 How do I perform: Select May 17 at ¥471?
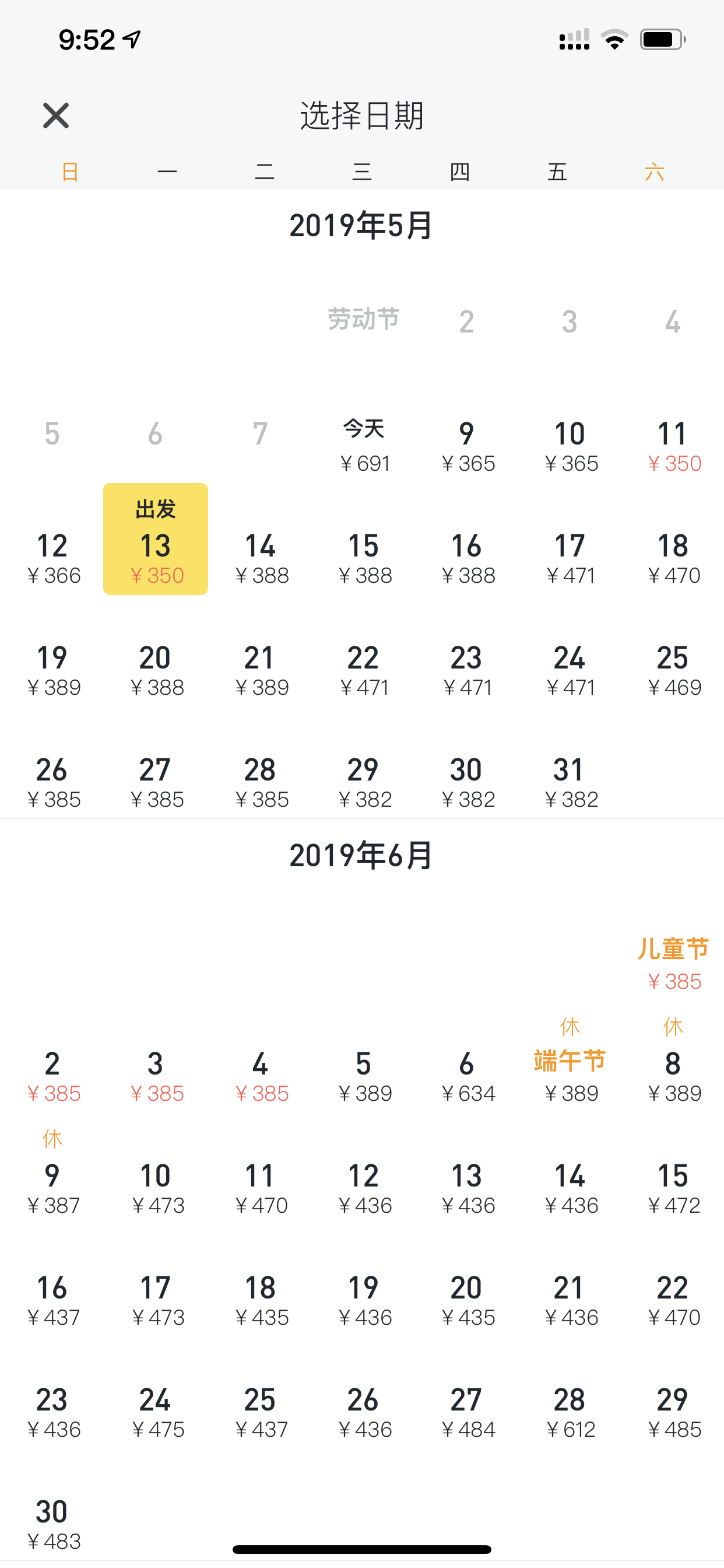pos(570,558)
